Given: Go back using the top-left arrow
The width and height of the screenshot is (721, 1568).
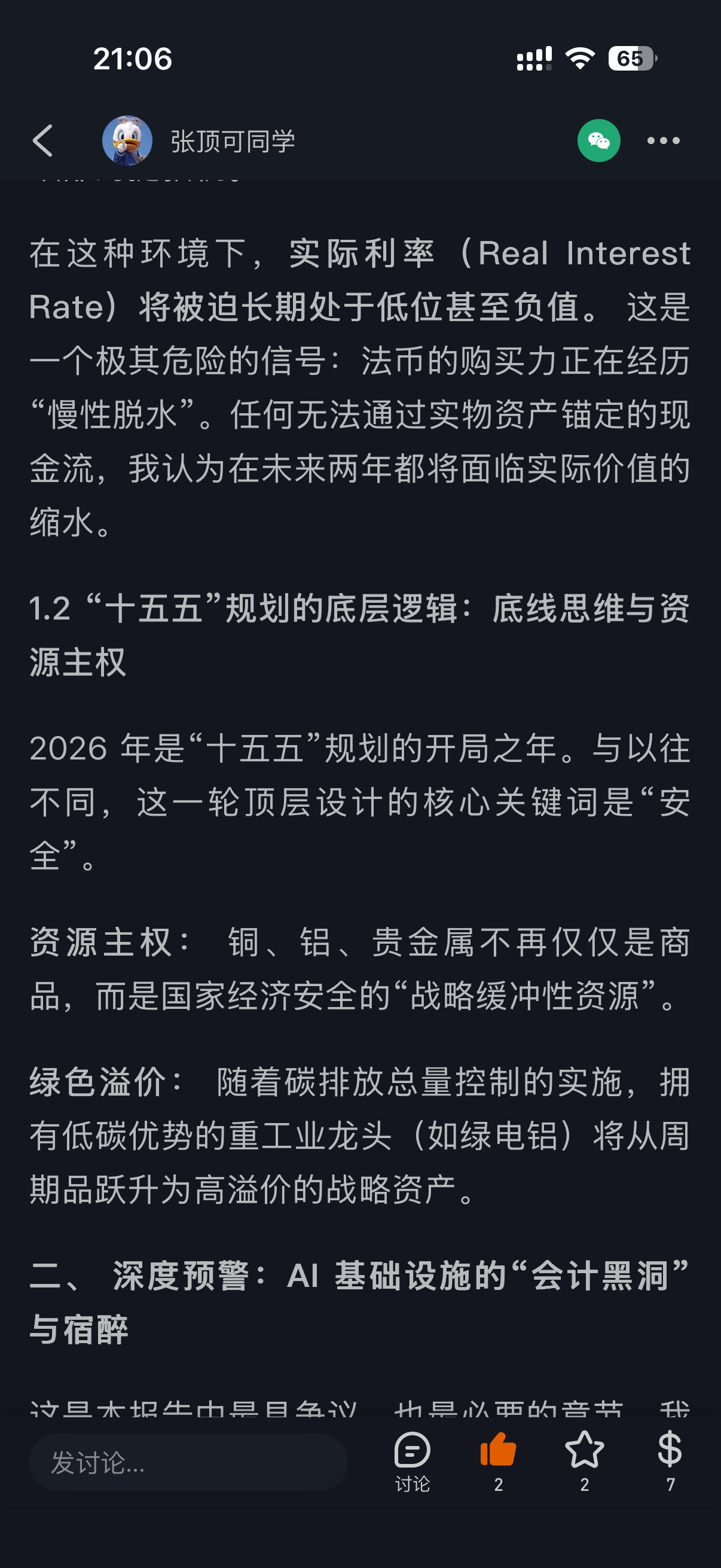Looking at the screenshot, I should [x=42, y=141].
